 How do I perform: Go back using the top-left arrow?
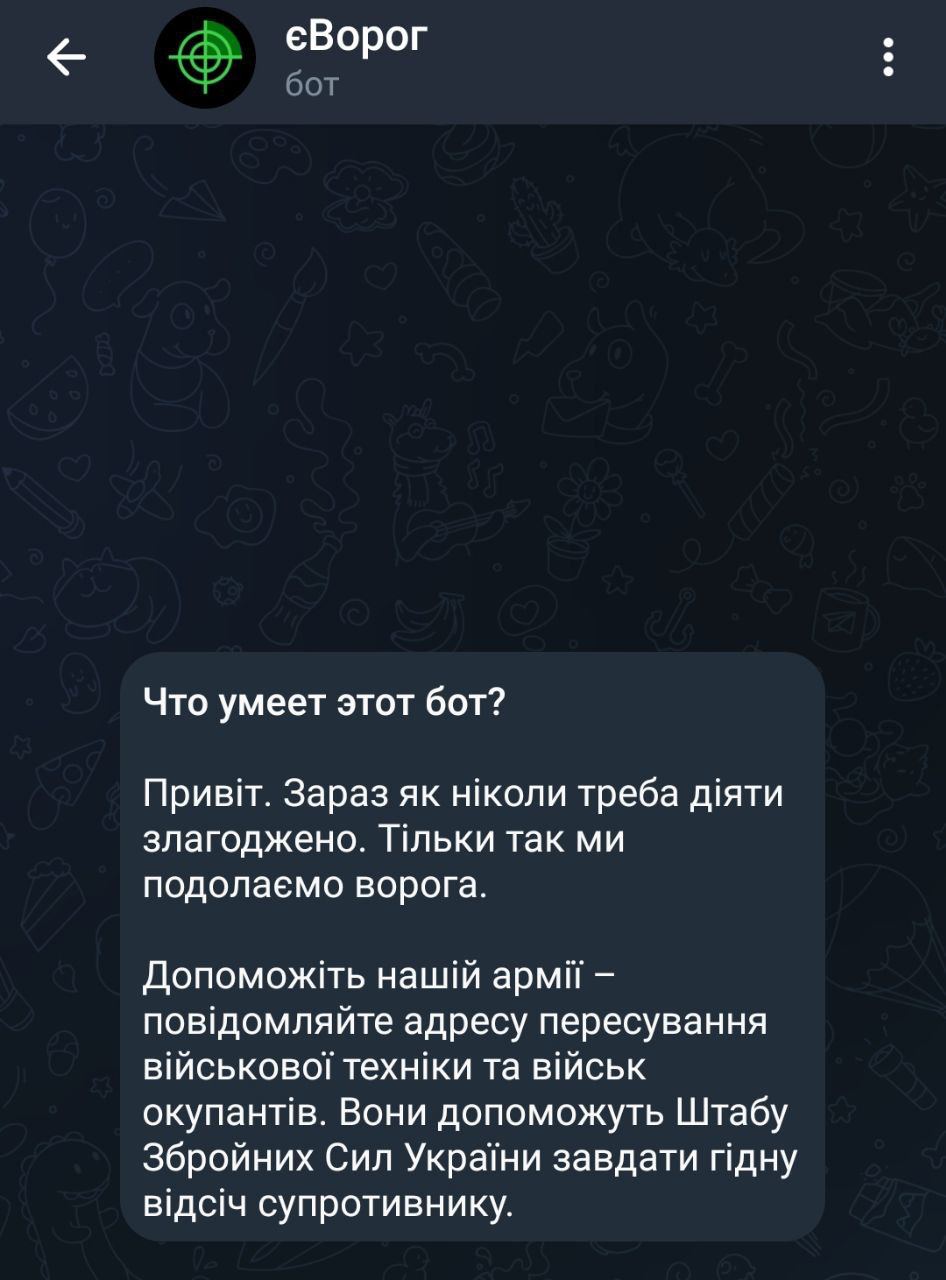point(66,60)
